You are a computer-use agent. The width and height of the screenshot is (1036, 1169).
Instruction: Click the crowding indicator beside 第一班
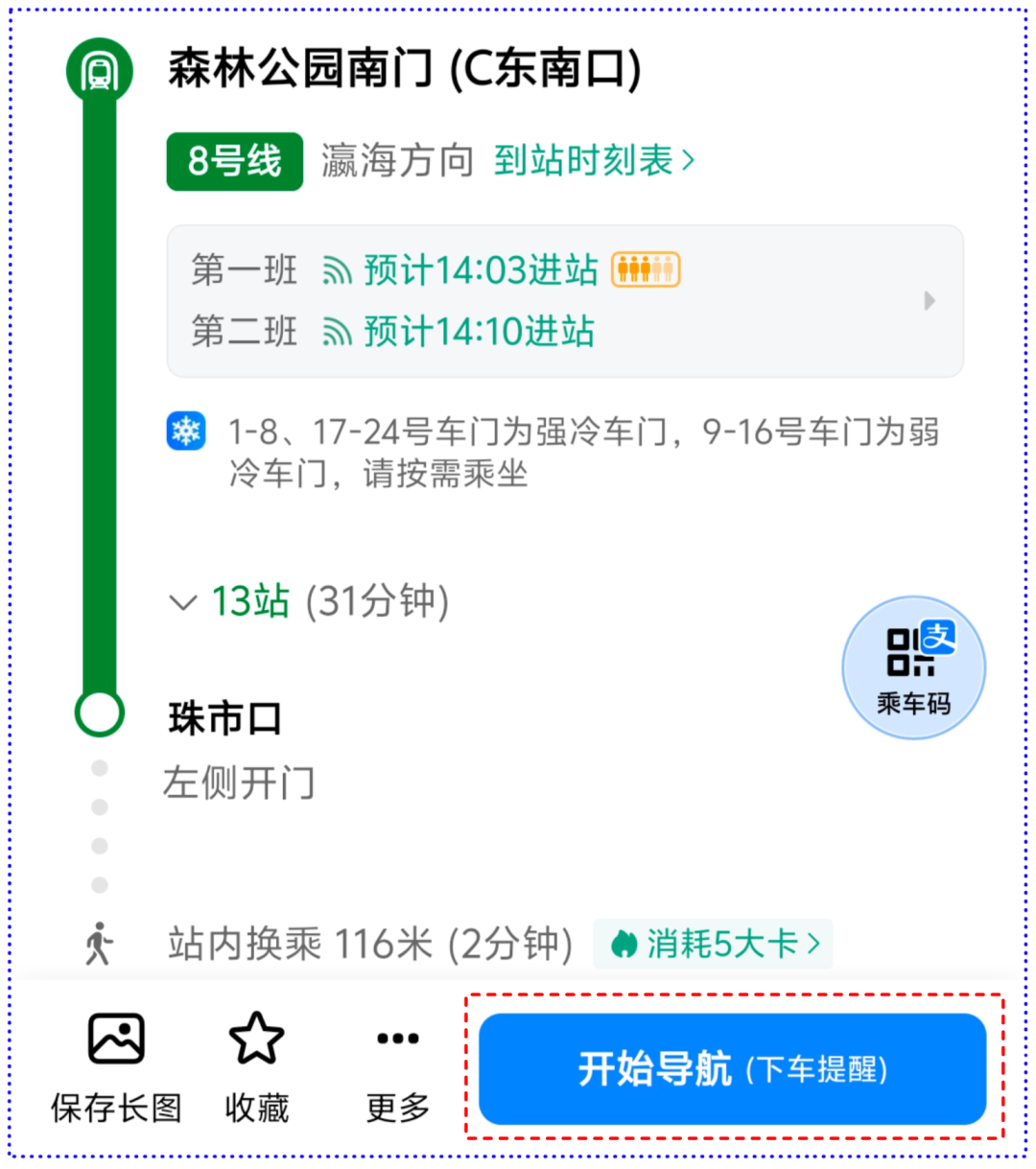click(644, 269)
